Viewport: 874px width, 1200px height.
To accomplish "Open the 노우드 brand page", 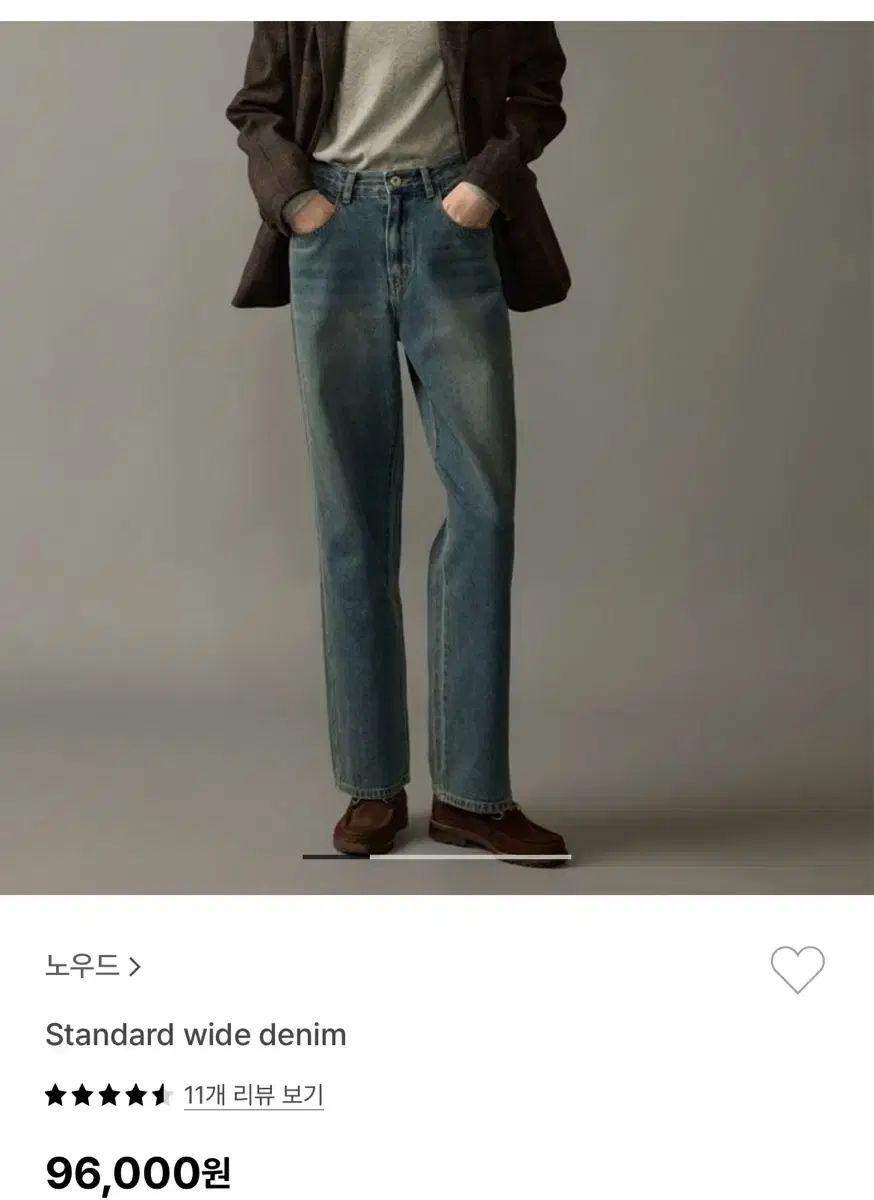I will pyautogui.click(x=92, y=966).
